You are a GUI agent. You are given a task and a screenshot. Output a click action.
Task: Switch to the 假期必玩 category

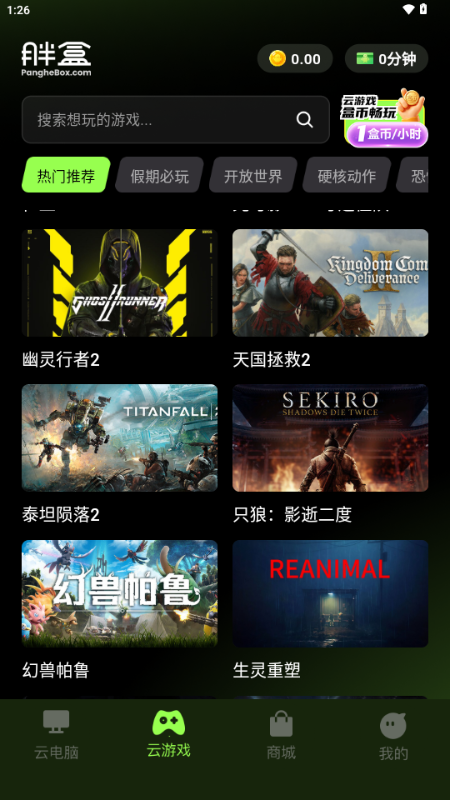click(159, 175)
